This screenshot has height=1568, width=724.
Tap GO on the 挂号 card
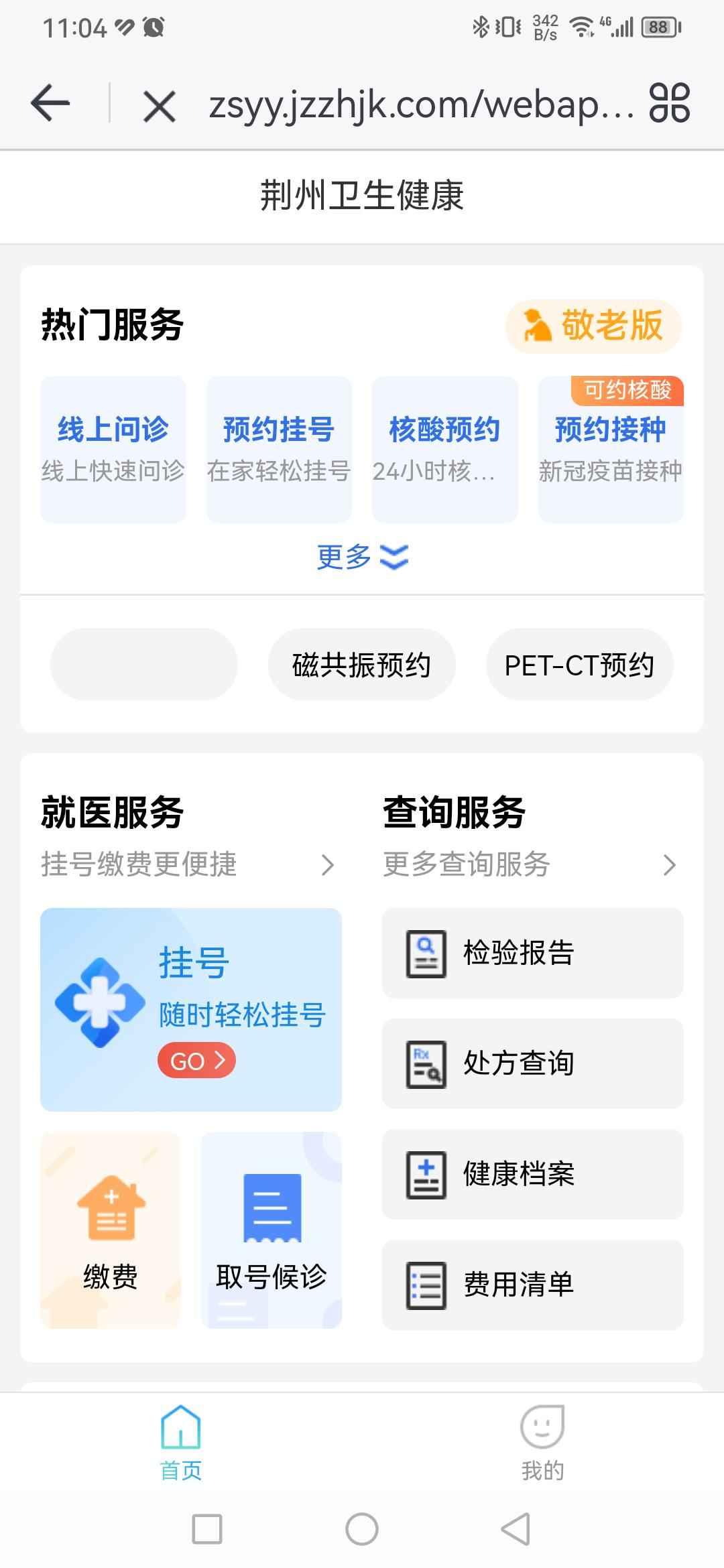(196, 1061)
